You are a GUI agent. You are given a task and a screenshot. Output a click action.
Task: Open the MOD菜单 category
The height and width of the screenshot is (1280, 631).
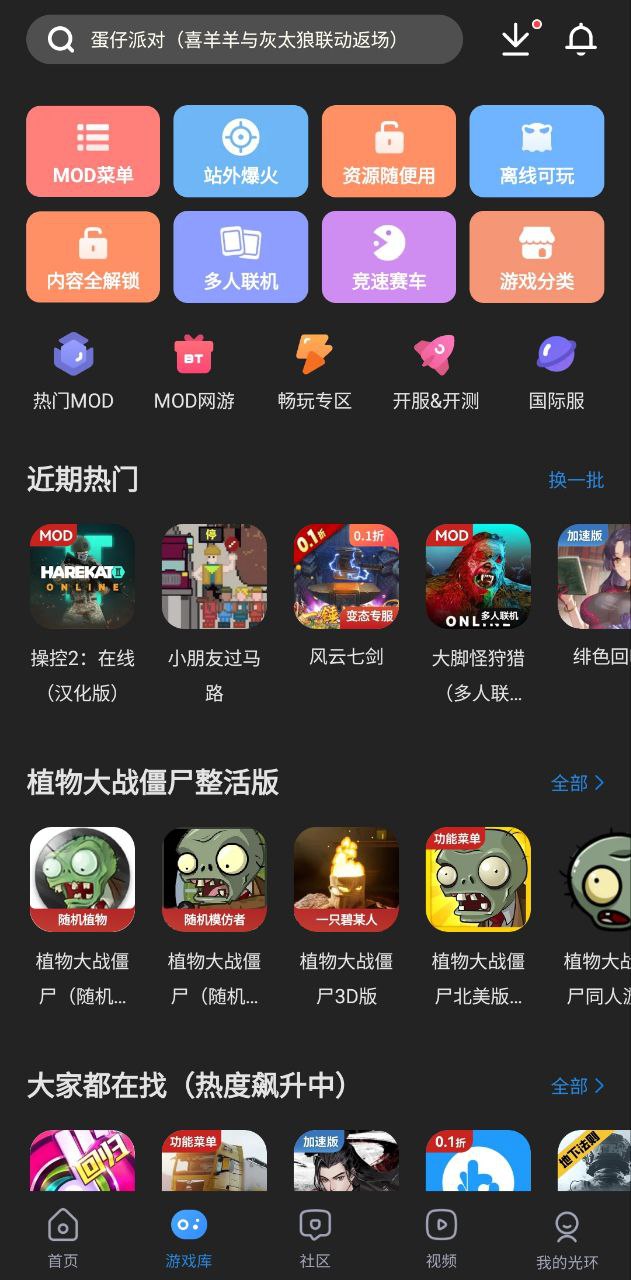pos(93,151)
